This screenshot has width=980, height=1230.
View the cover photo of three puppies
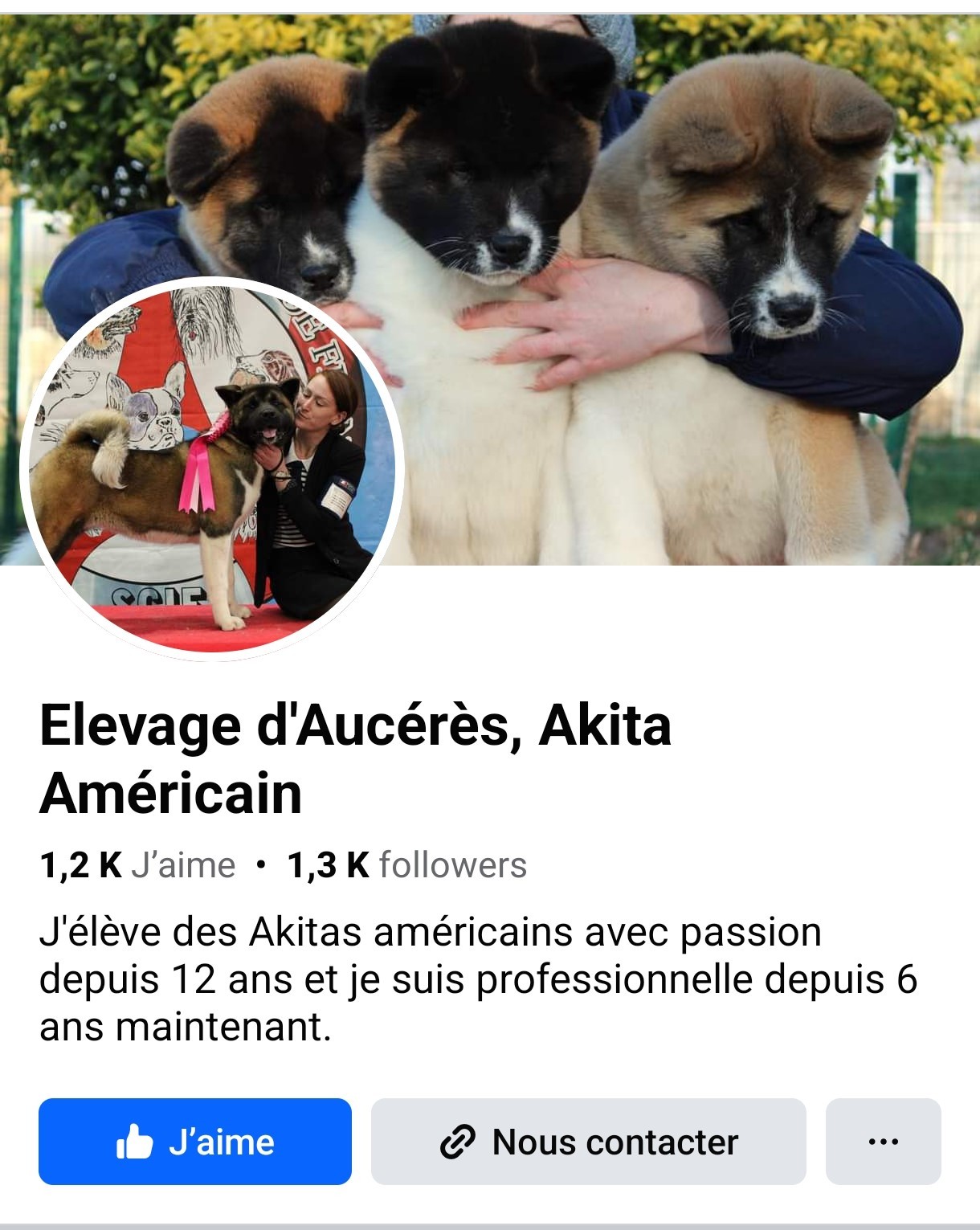pos(643,241)
